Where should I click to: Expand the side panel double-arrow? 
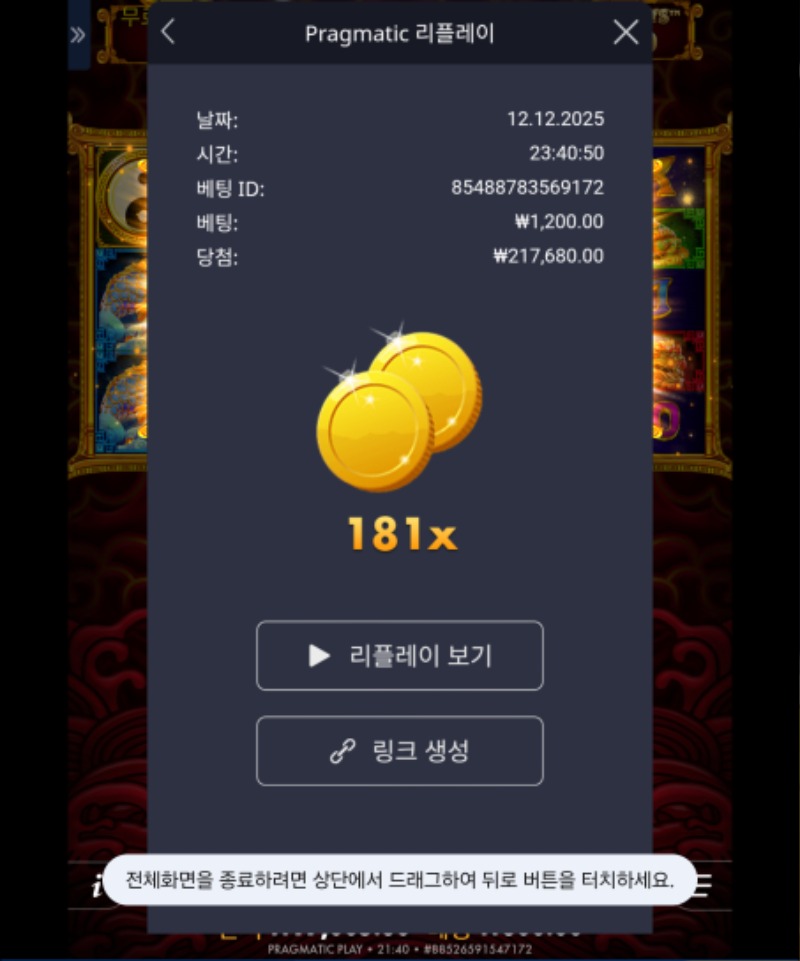click(x=78, y=35)
